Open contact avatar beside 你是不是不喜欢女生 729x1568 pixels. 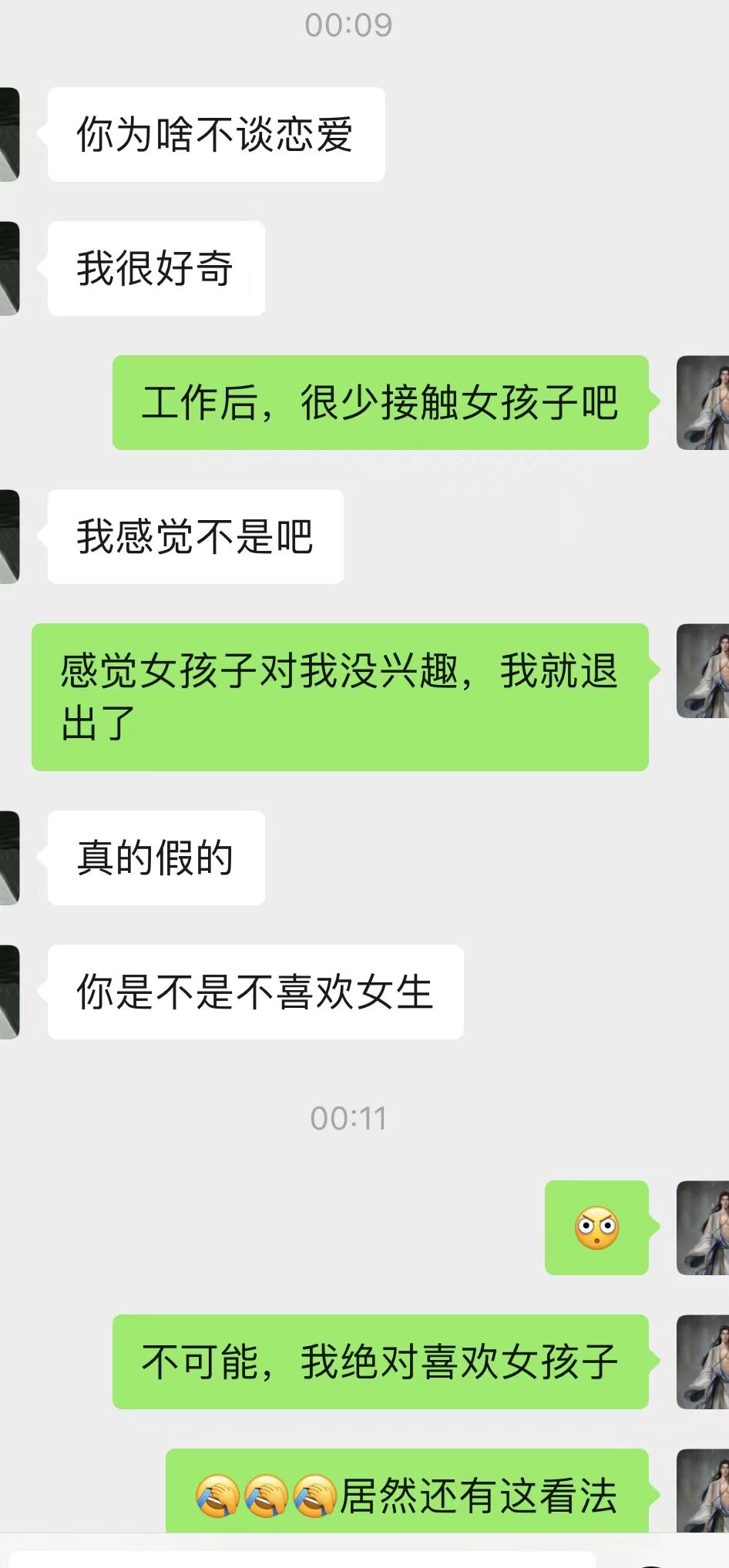(9, 992)
